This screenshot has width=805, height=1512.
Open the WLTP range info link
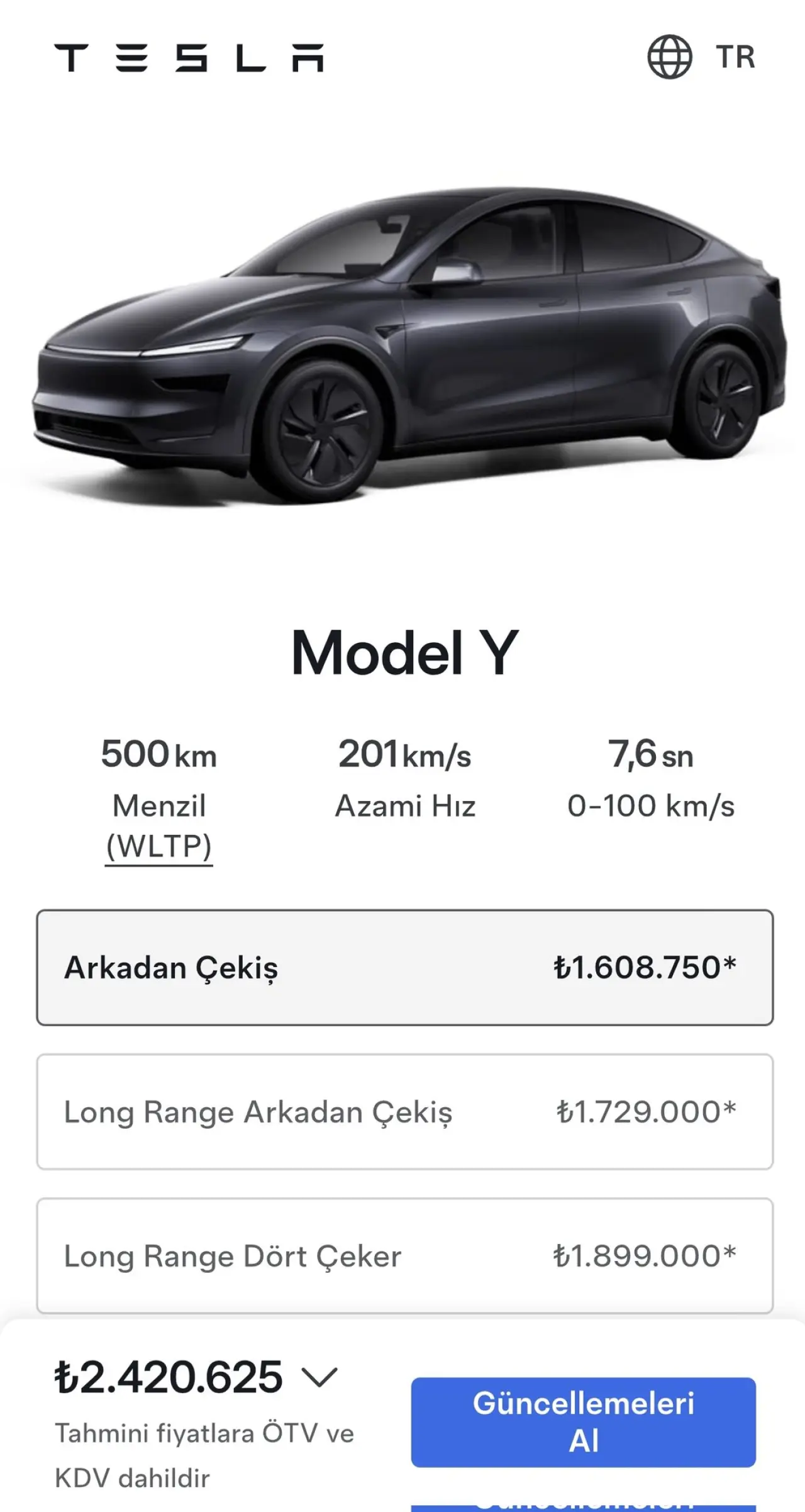point(158,846)
